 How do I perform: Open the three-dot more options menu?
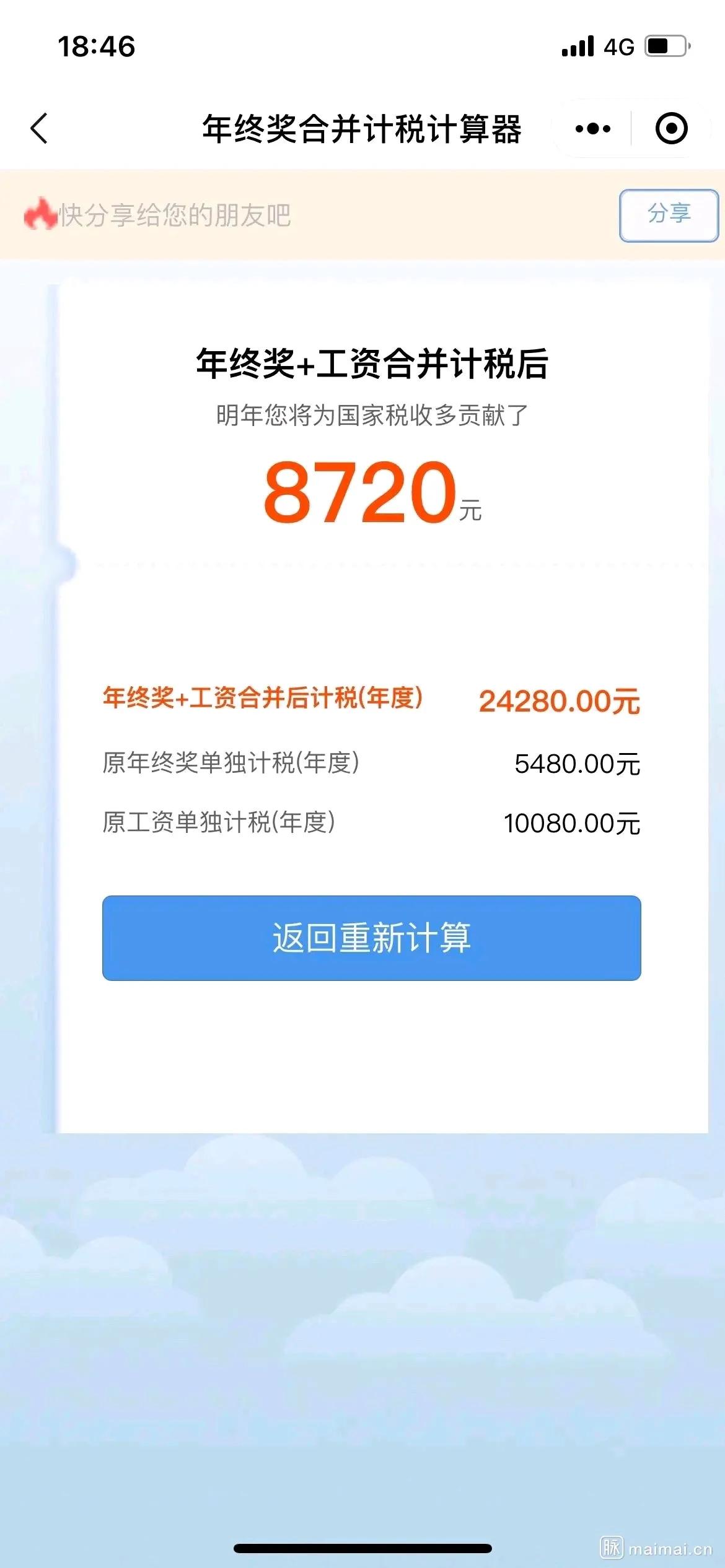[592, 128]
